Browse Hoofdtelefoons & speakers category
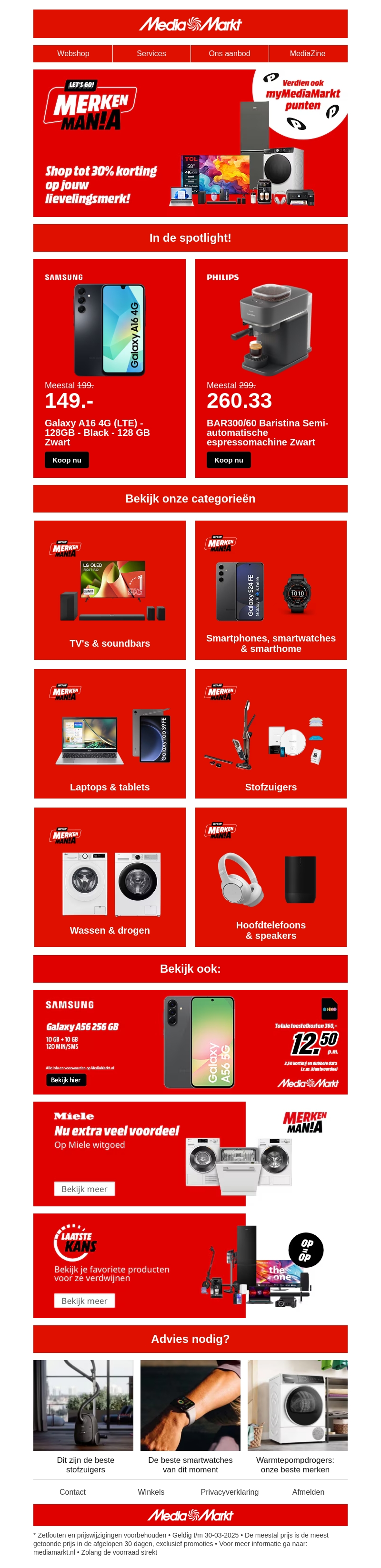This screenshot has width=381, height=1568. 271,877
